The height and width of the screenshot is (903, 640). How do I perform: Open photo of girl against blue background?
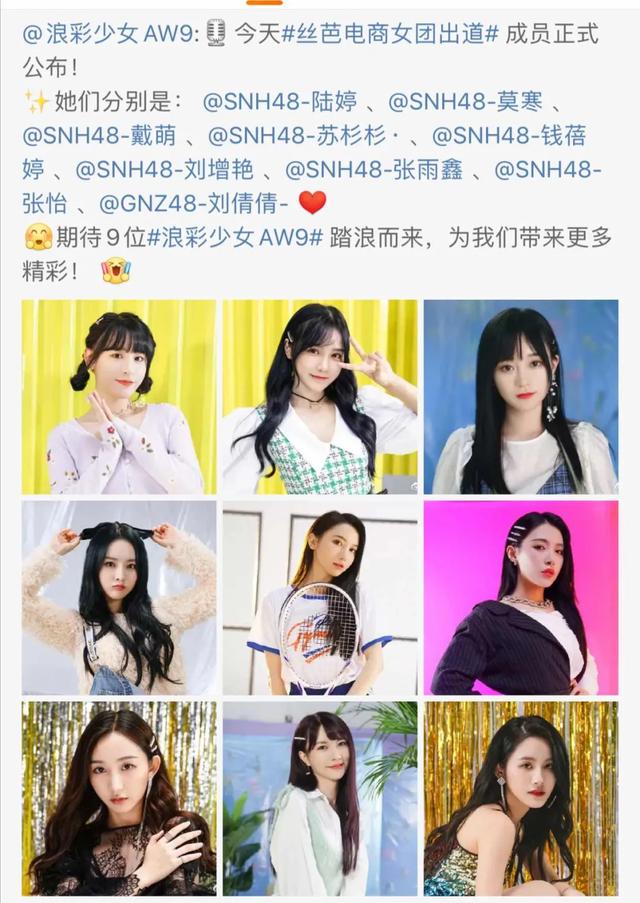(521, 397)
